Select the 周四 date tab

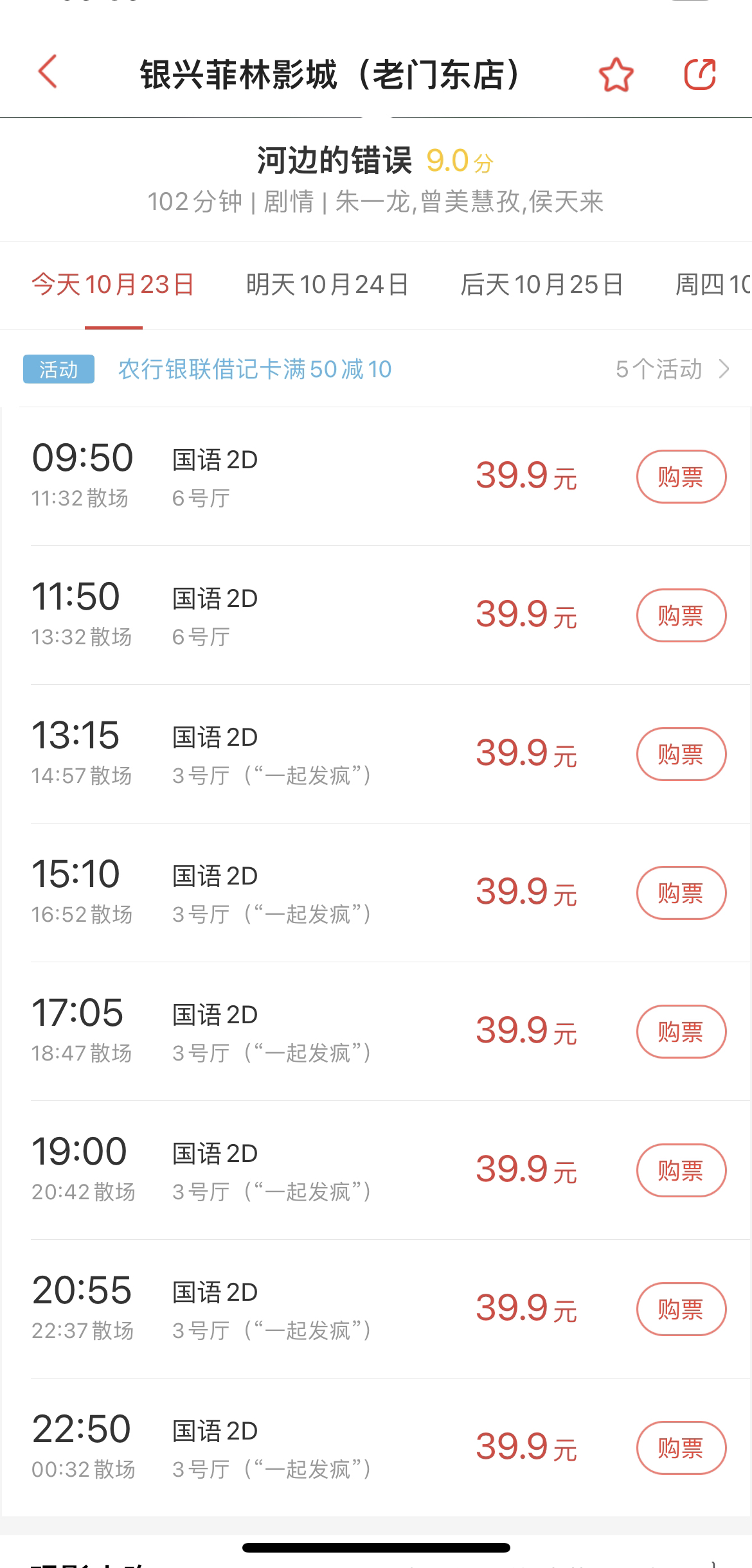[713, 285]
